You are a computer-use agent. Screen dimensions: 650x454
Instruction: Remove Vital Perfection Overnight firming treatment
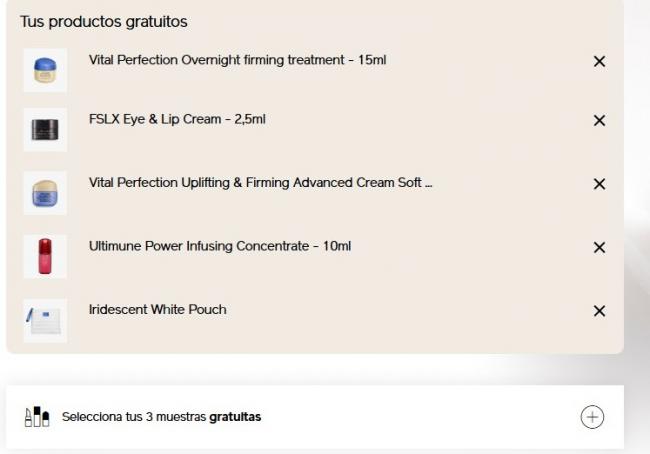[599, 61]
